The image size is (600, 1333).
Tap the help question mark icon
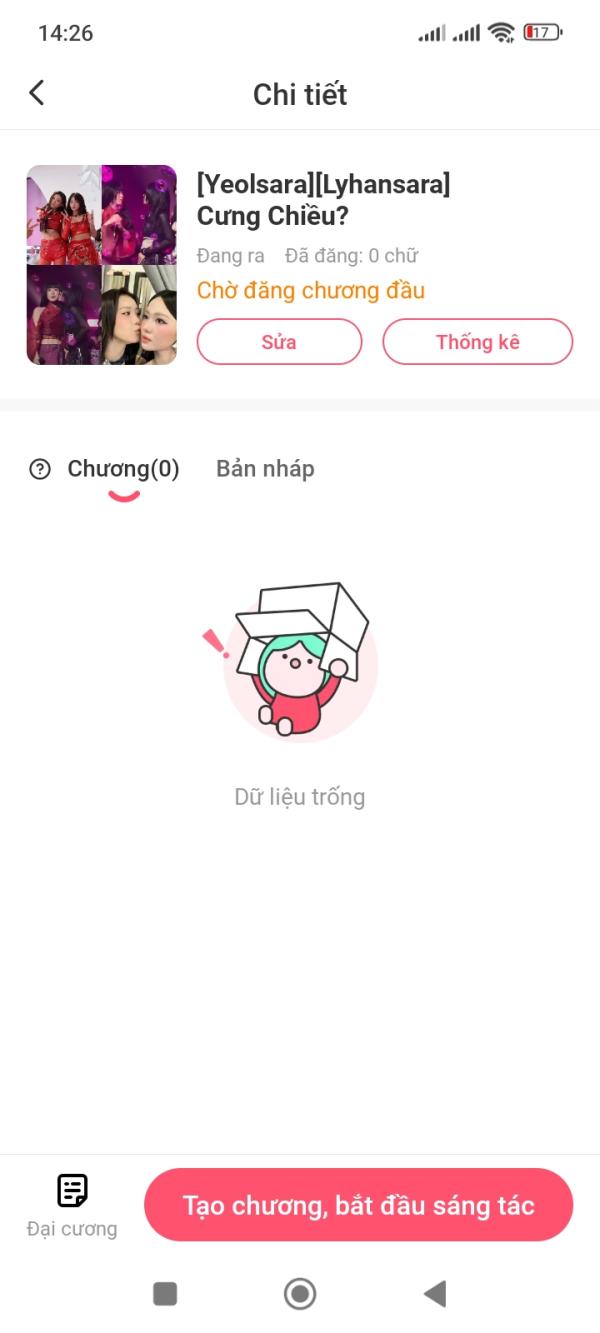coord(40,469)
